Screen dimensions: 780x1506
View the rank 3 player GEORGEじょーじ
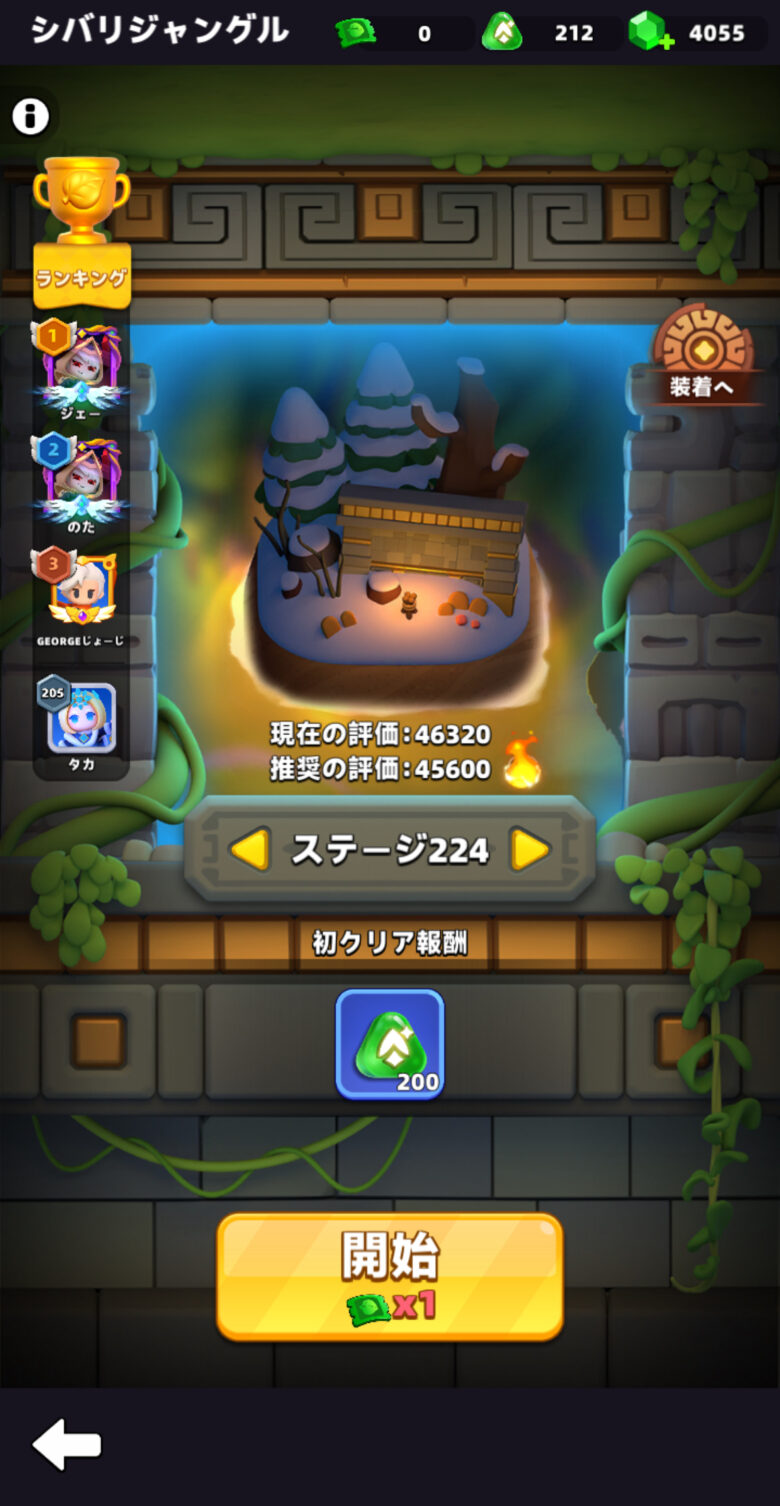pyautogui.click(x=82, y=592)
